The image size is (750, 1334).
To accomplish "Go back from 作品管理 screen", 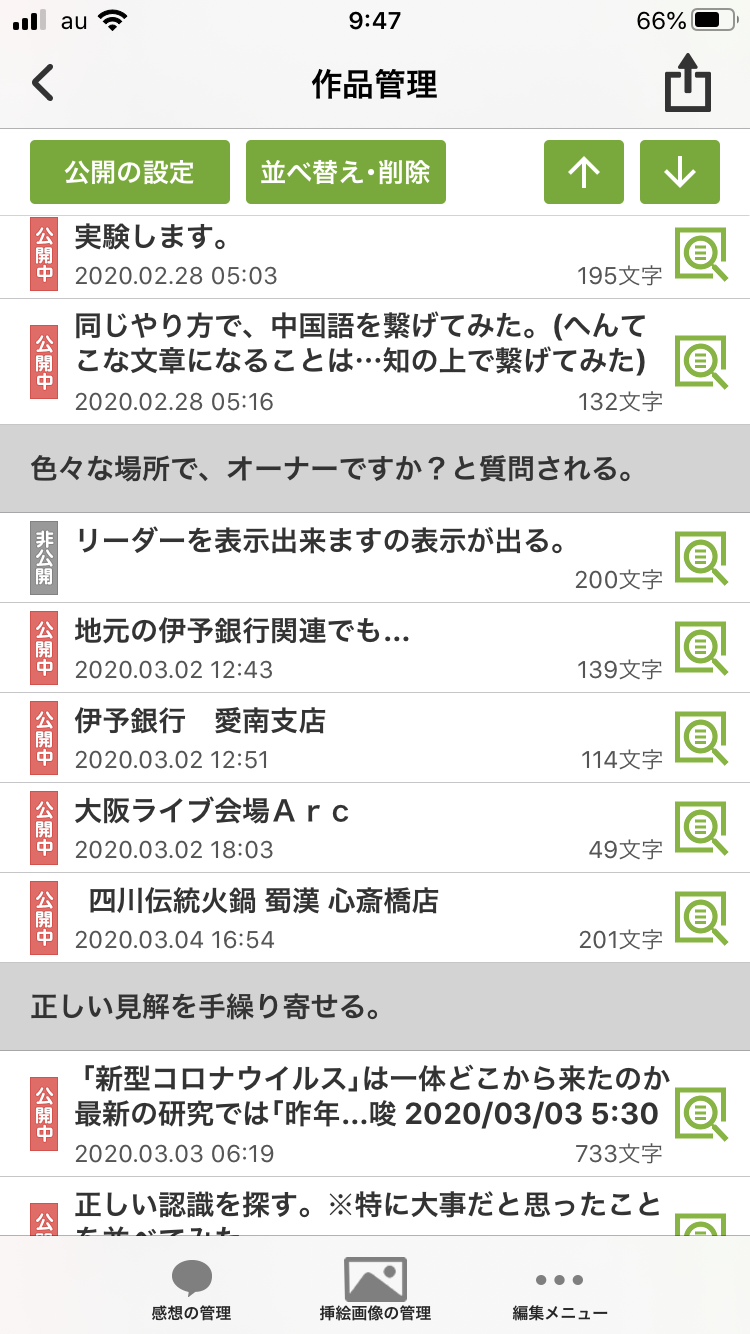I will 43,84.
